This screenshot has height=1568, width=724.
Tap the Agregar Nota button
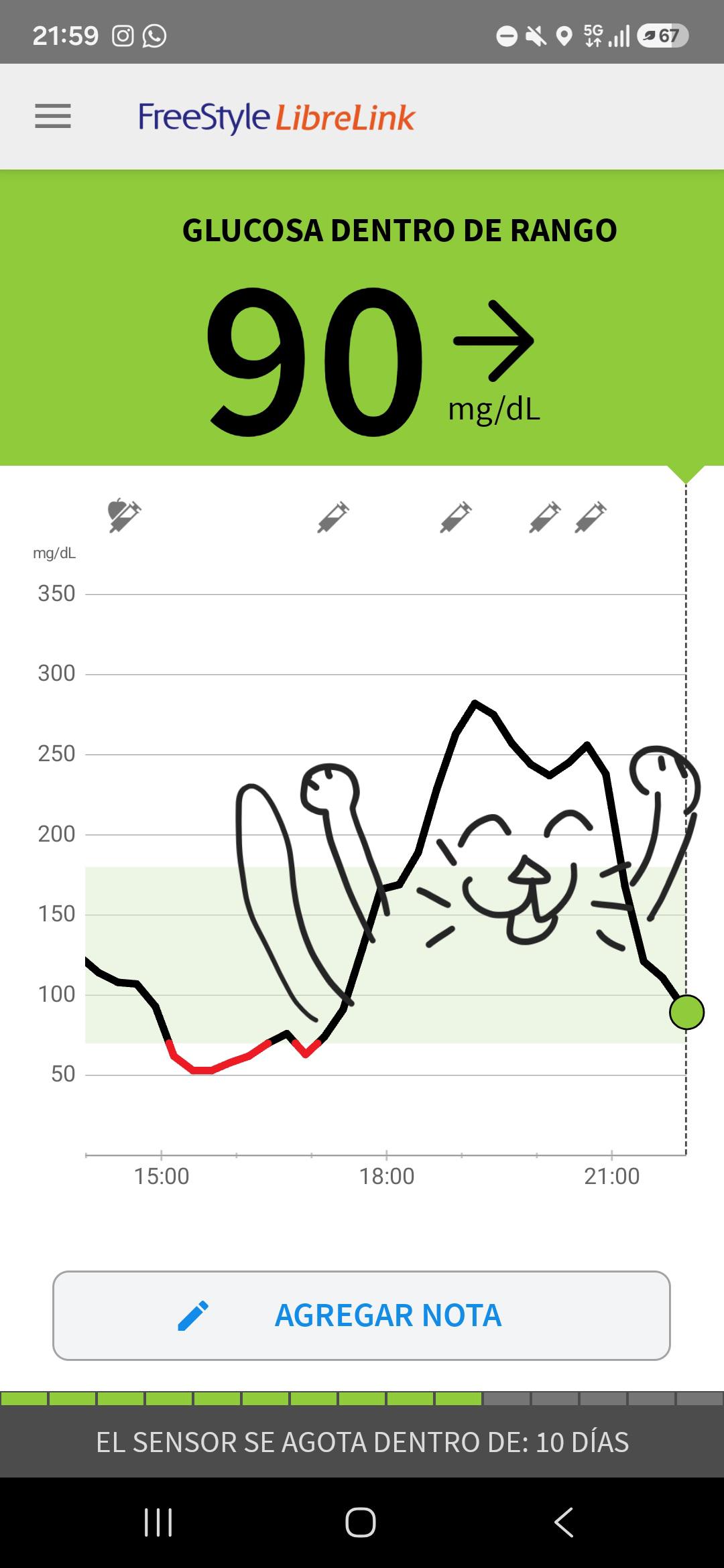pos(361,1315)
